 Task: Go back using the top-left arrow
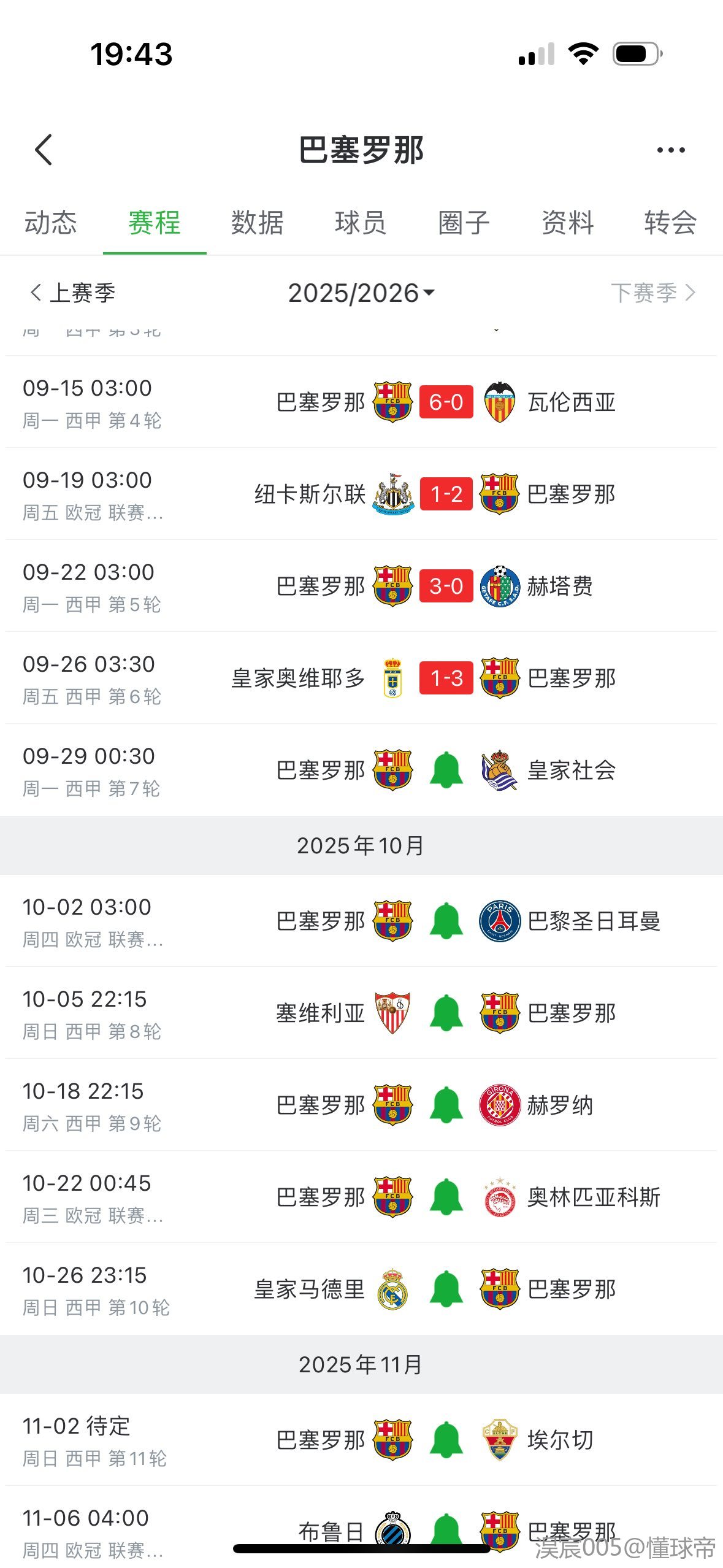(x=44, y=150)
